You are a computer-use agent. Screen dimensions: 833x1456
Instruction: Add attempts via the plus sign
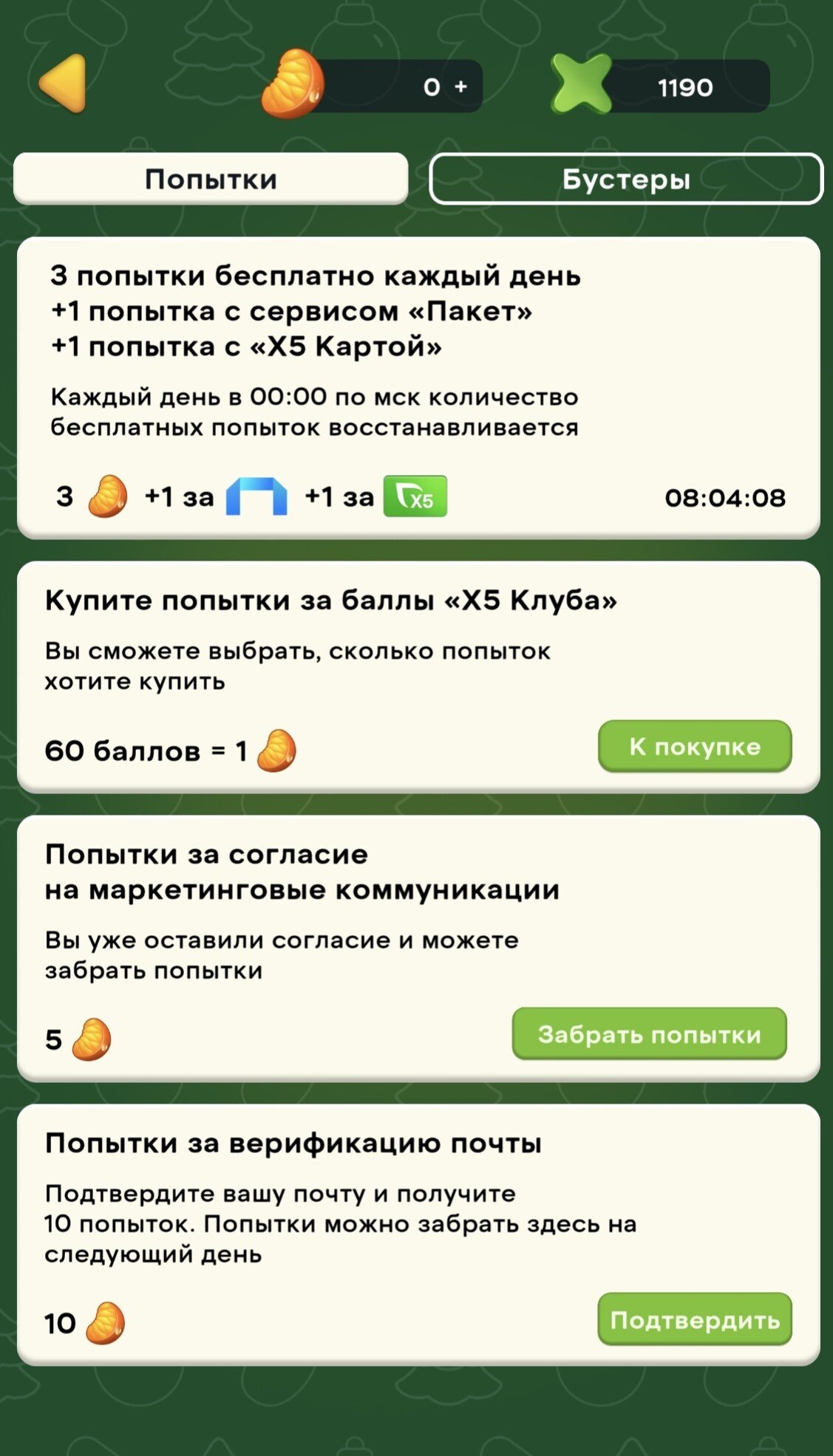click(x=461, y=87)
